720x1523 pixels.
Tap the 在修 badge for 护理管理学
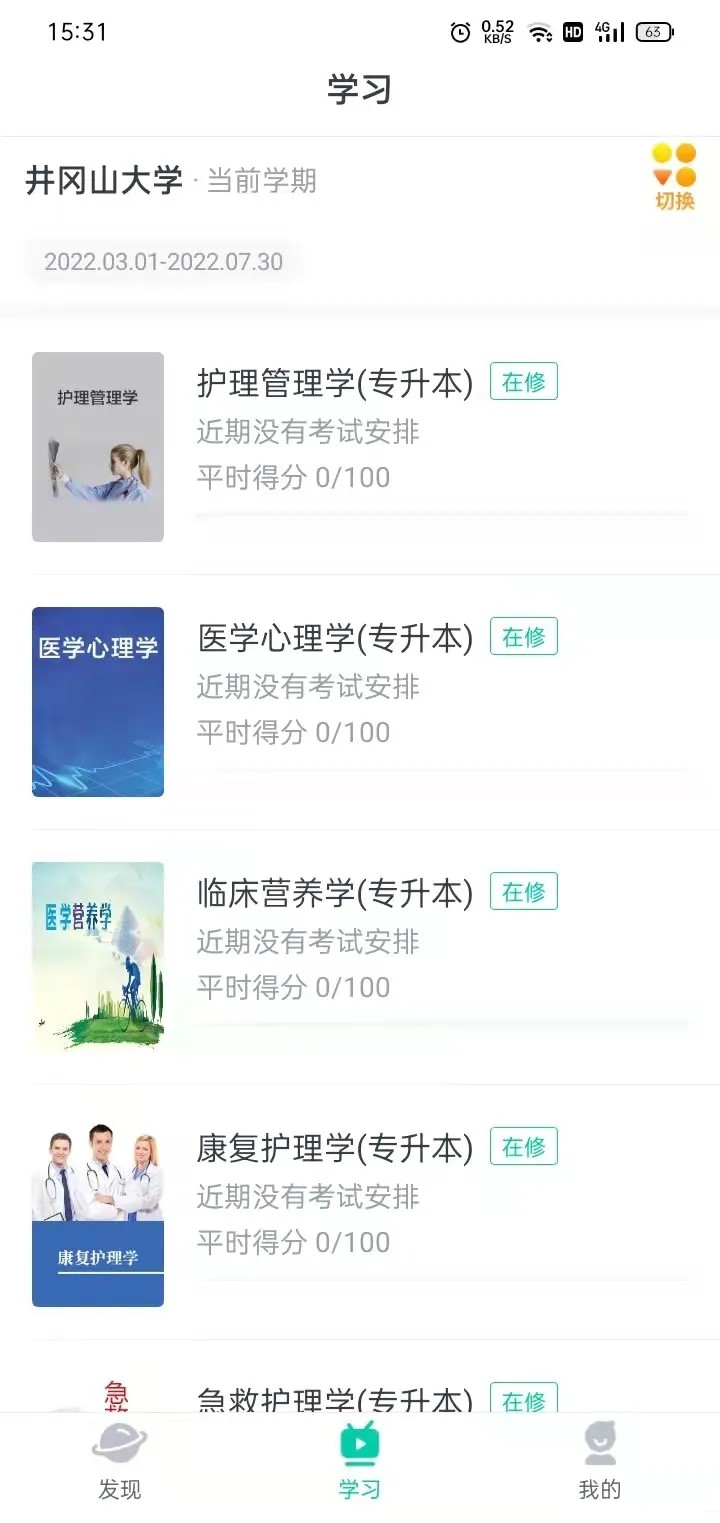(x=523, y=381)
